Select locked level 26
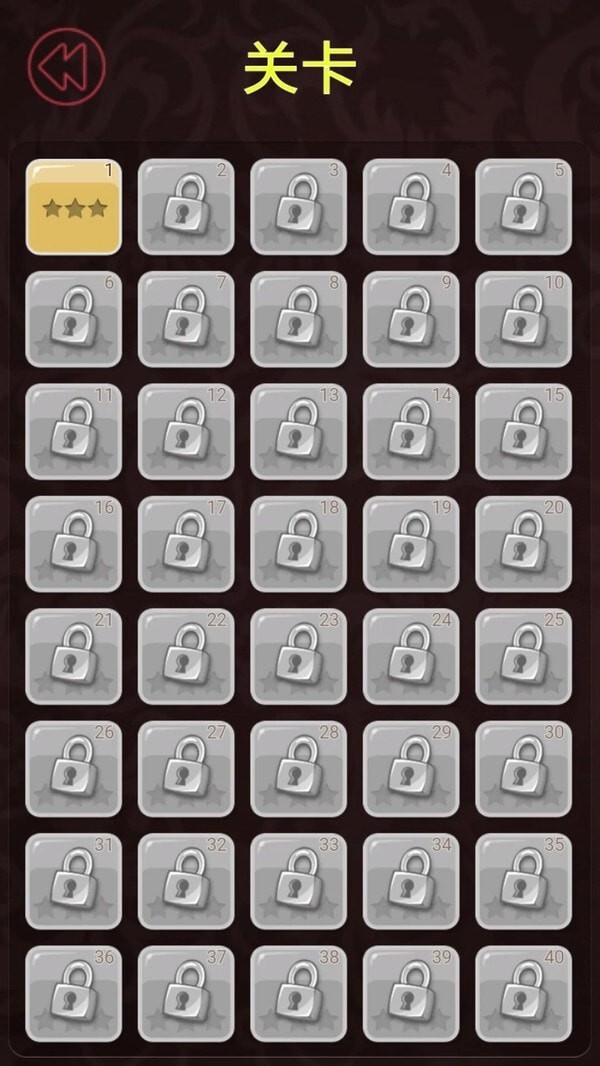This screenshot has height=1066, width=600. tap(74, 769)
